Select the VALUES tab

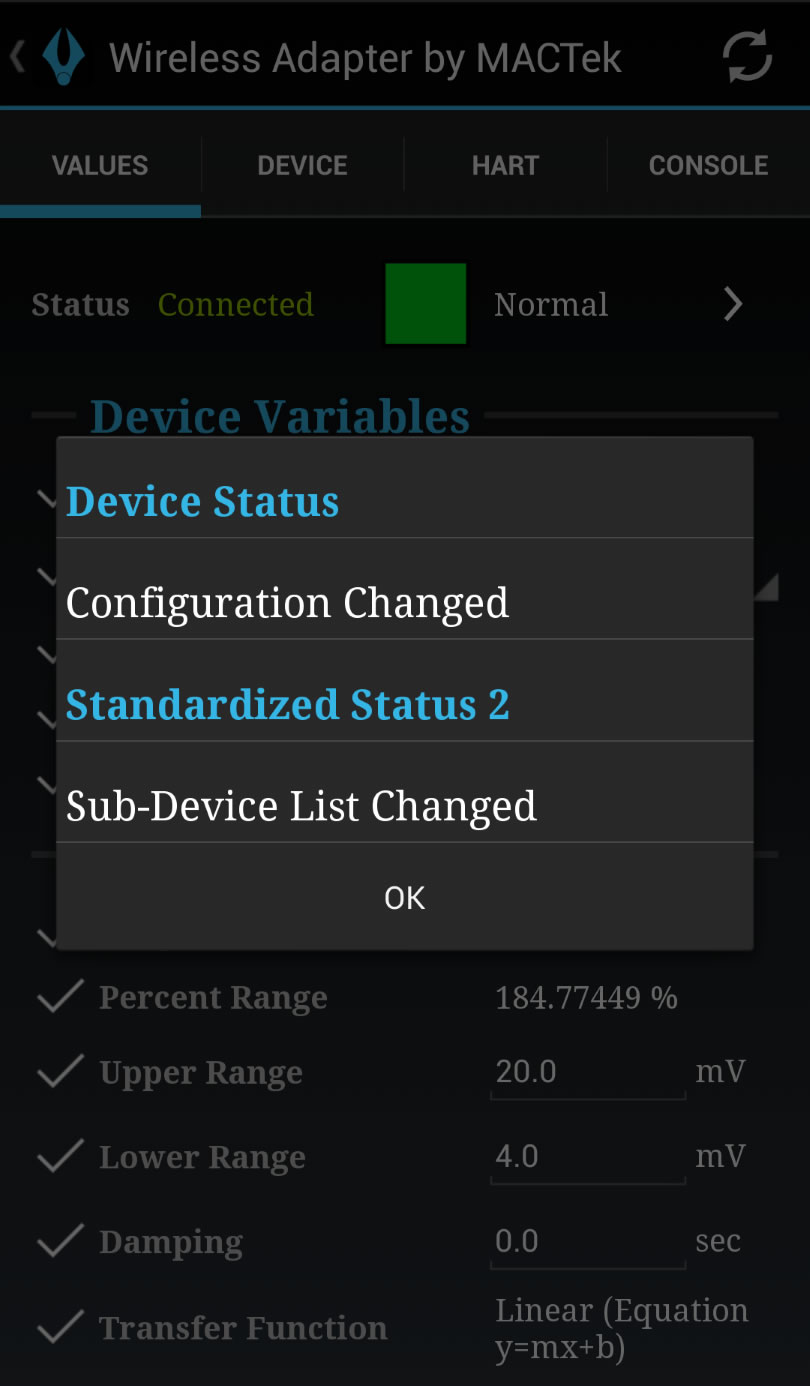[x=100, y=165]
